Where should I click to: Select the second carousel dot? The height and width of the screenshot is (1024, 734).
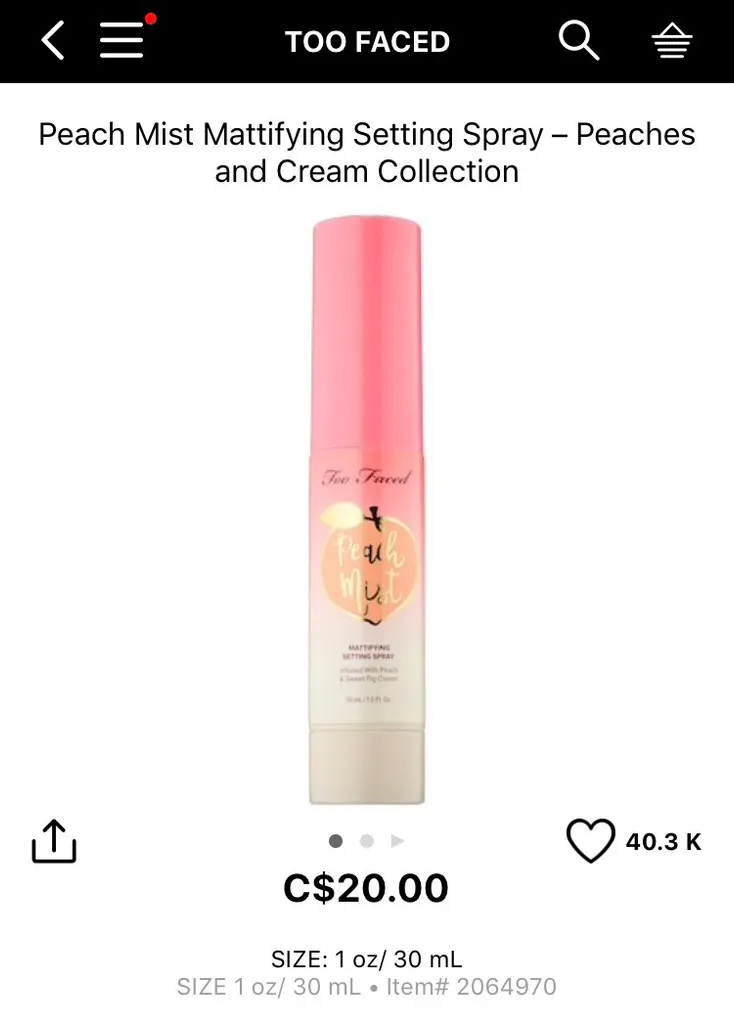coord(367,841)
